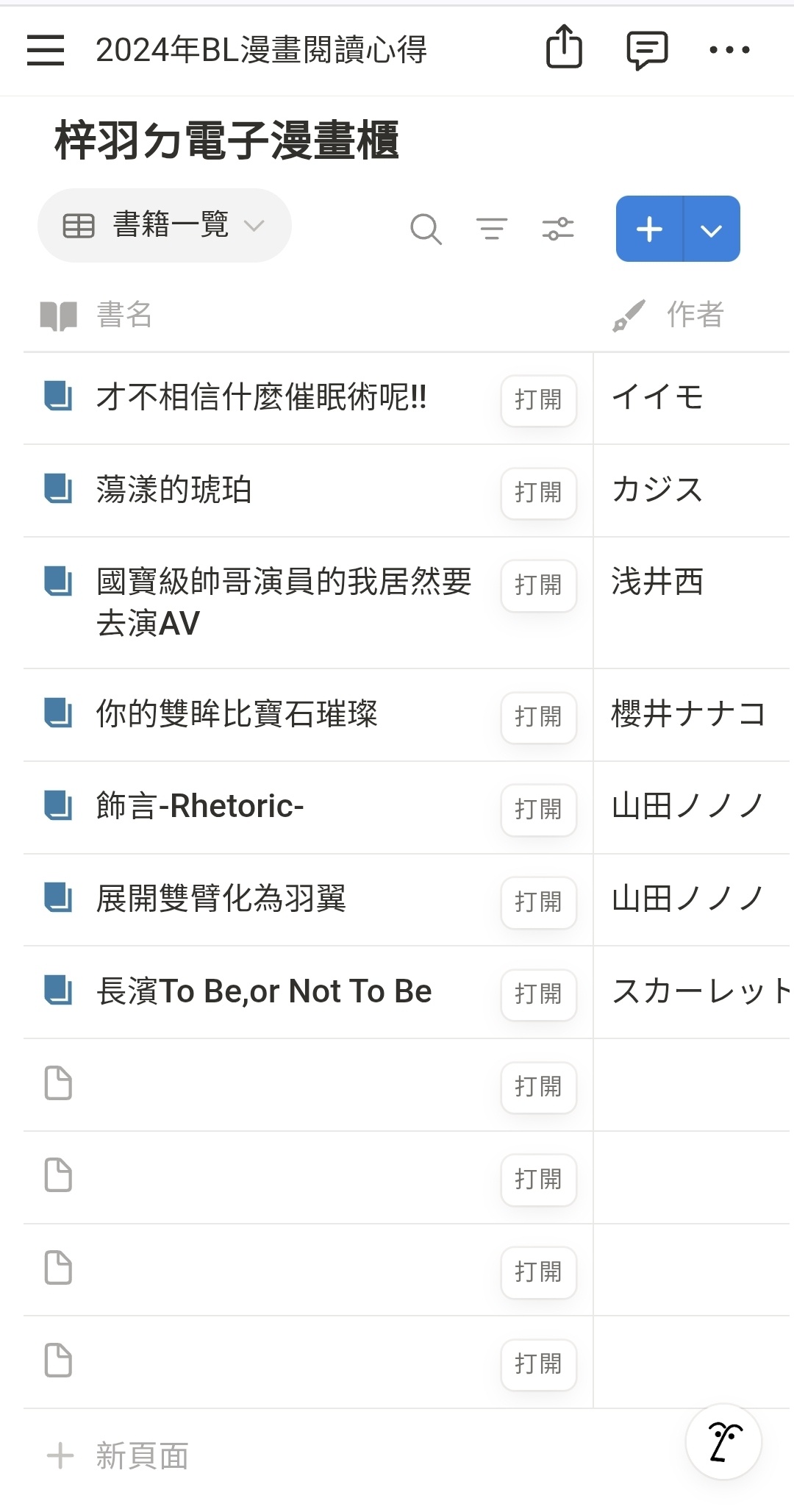
Task: Select the 書名 column header
Action: pyautogui.click(x=124, y=315)
